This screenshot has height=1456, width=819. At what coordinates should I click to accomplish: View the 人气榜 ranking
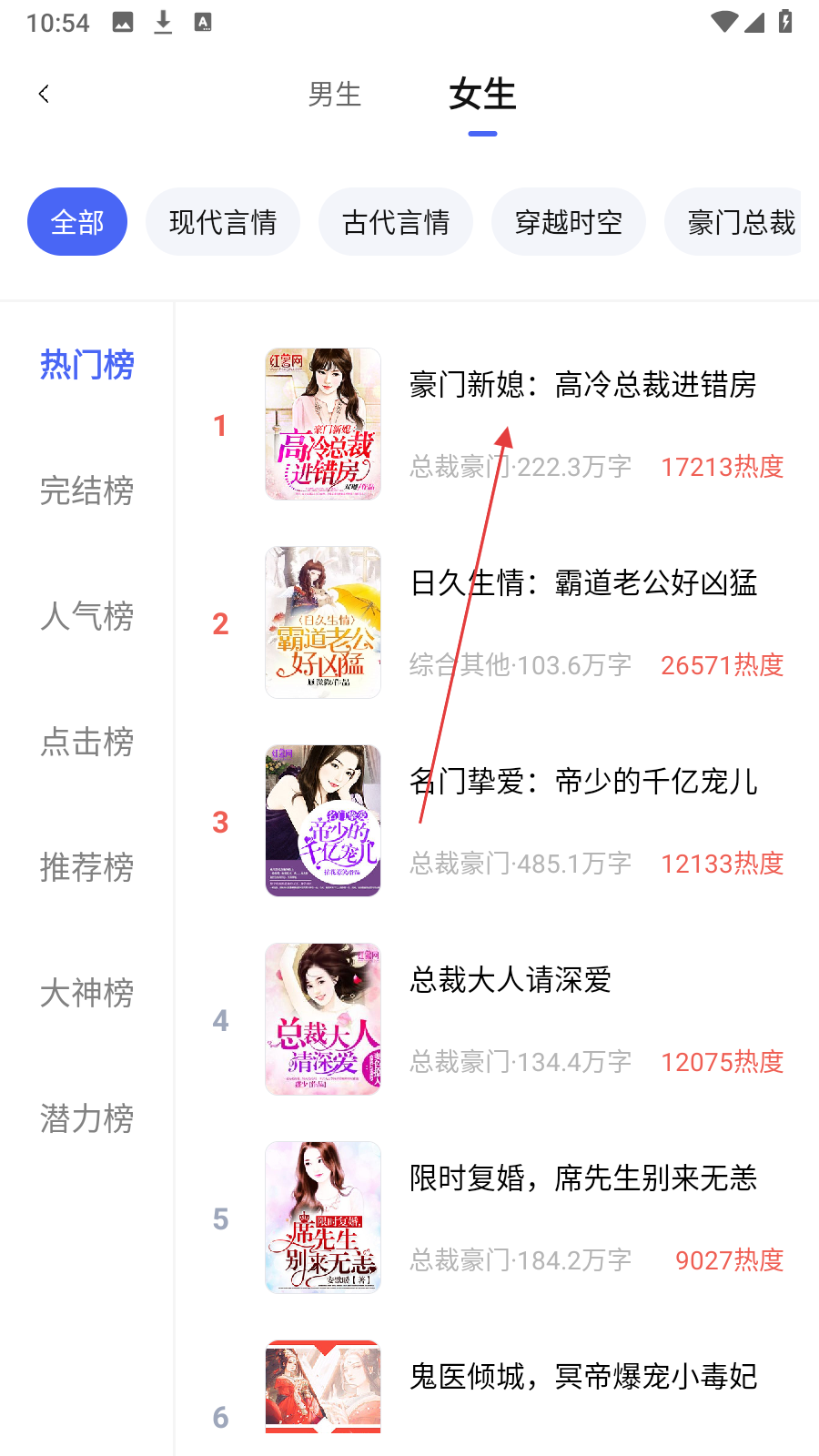pyautogui.click(x=87, y=616)
